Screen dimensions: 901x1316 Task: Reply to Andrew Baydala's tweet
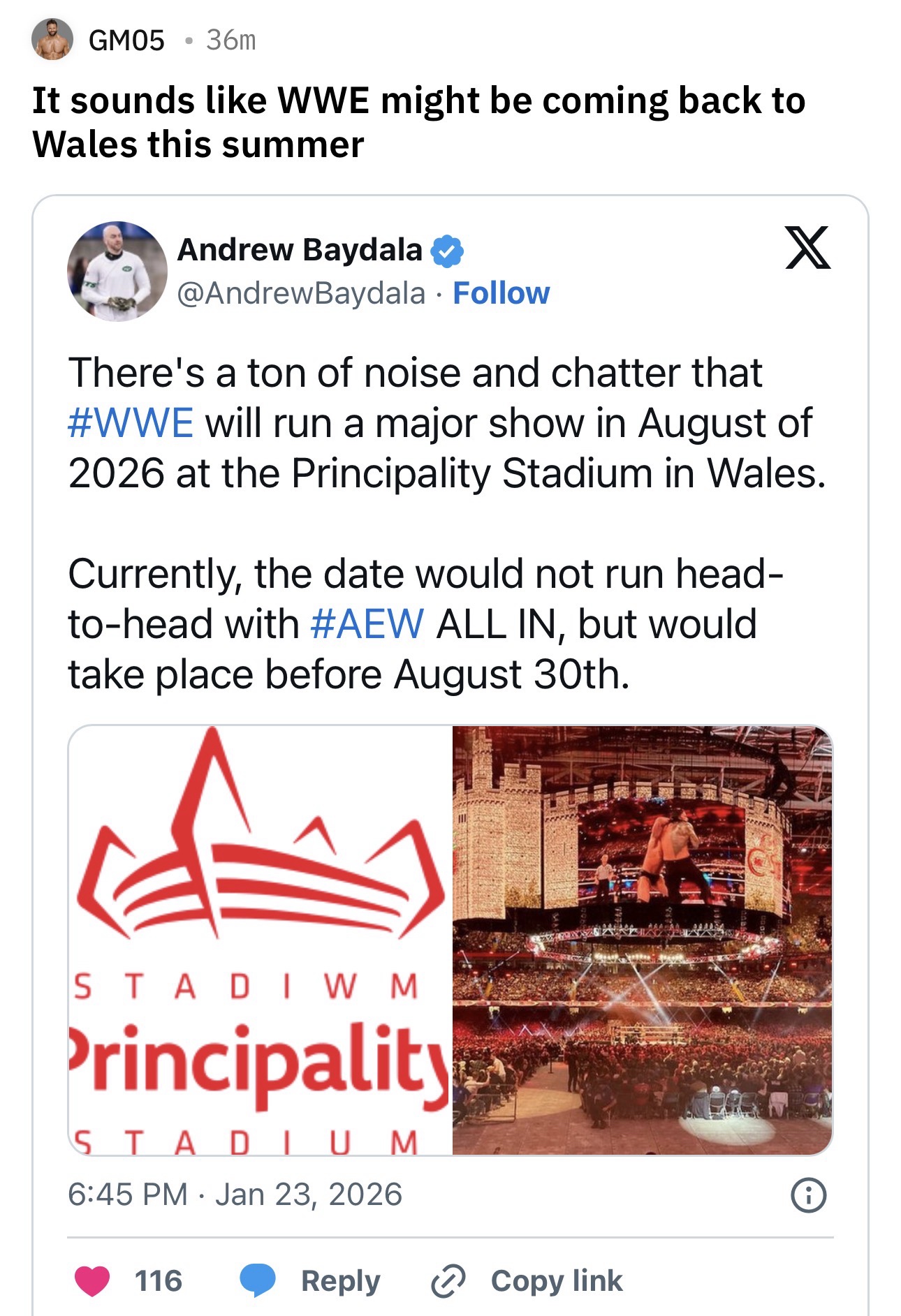(x=311, y=1281)
